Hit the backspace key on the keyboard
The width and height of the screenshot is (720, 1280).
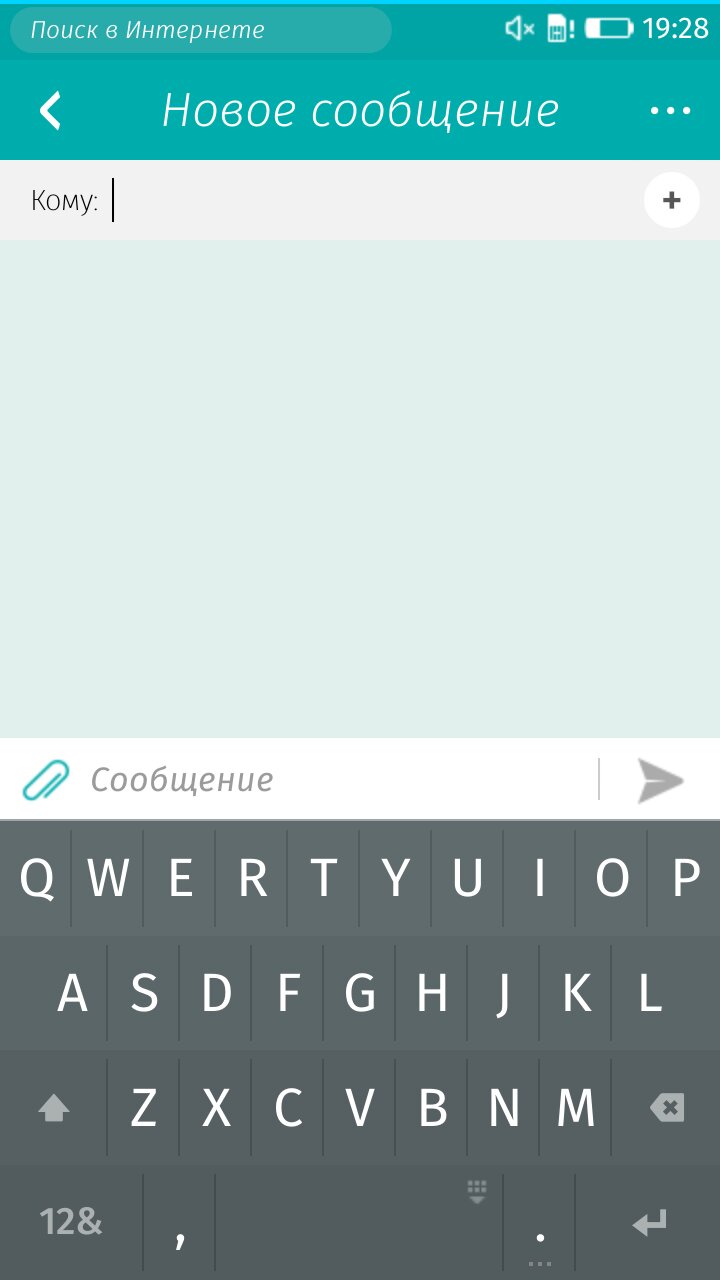point(666,1107)
